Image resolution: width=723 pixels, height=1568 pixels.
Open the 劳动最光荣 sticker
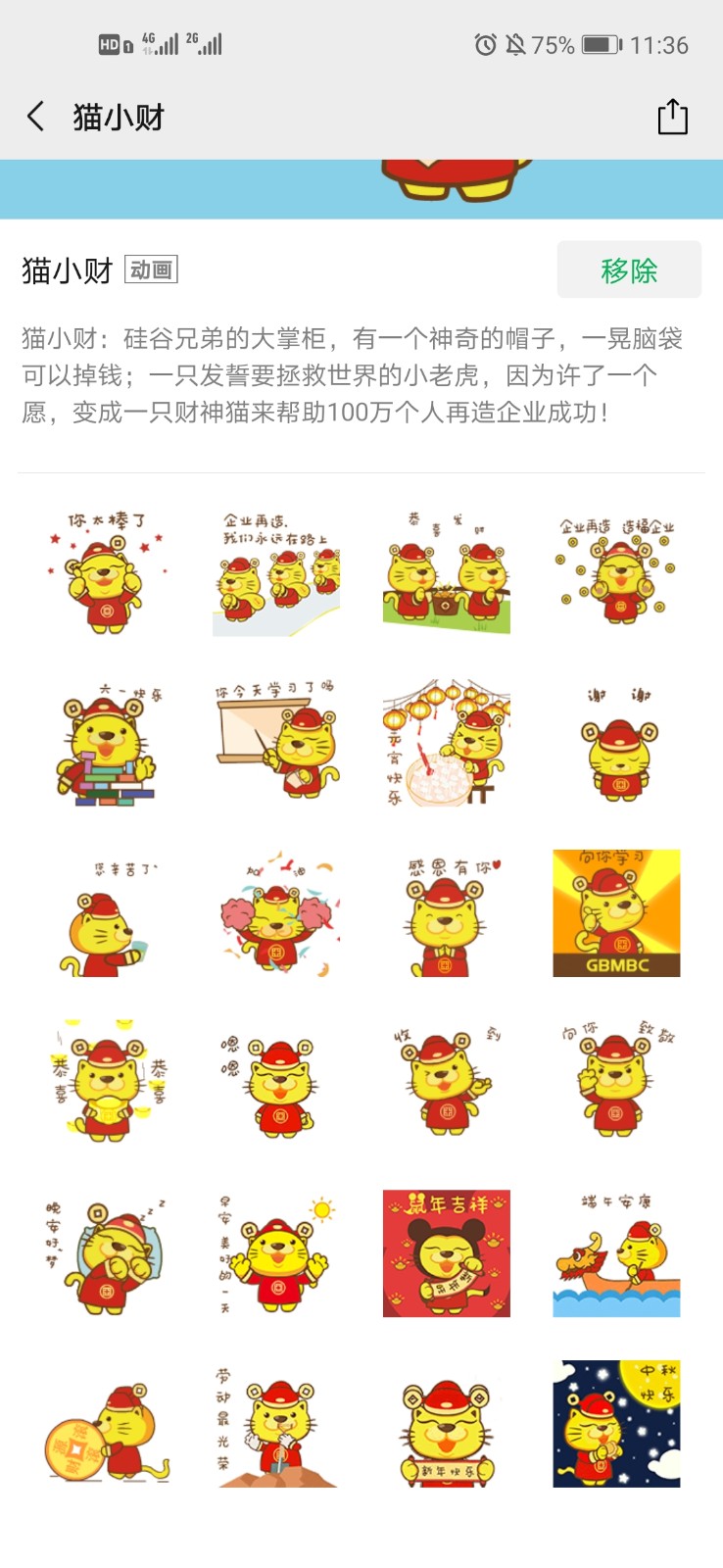pyautogui.click(x=276, y=1423)
